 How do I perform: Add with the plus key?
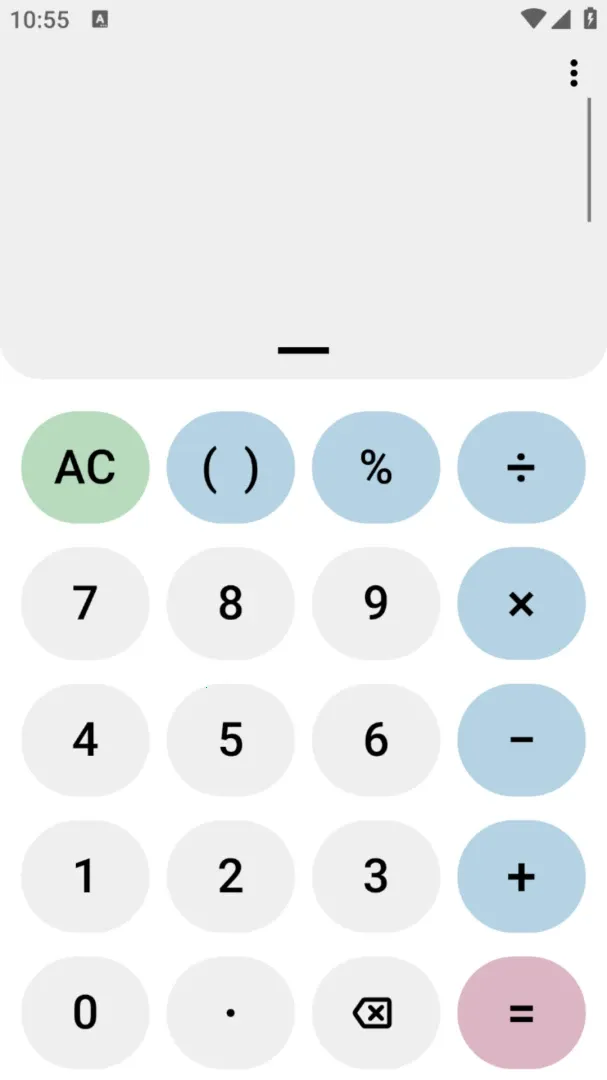point(522,876)
